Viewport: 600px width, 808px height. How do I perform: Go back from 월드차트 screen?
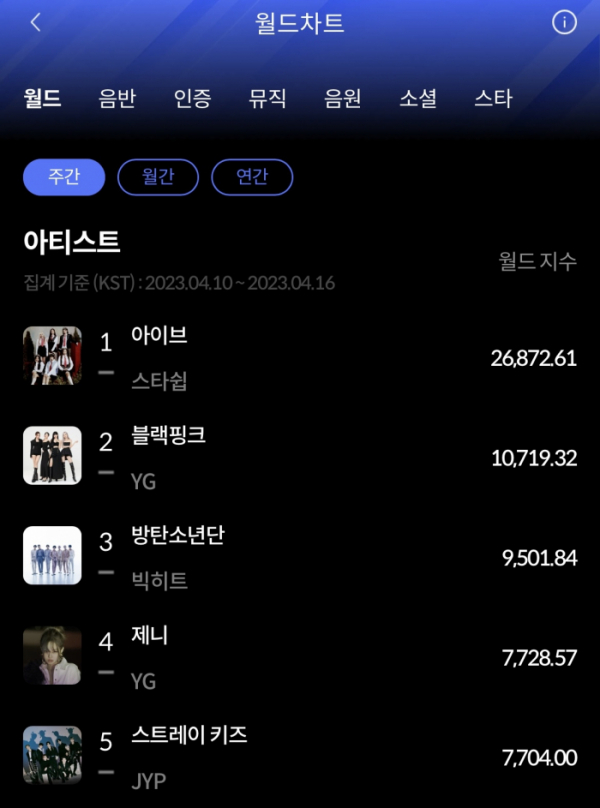(x=36, y=23)
